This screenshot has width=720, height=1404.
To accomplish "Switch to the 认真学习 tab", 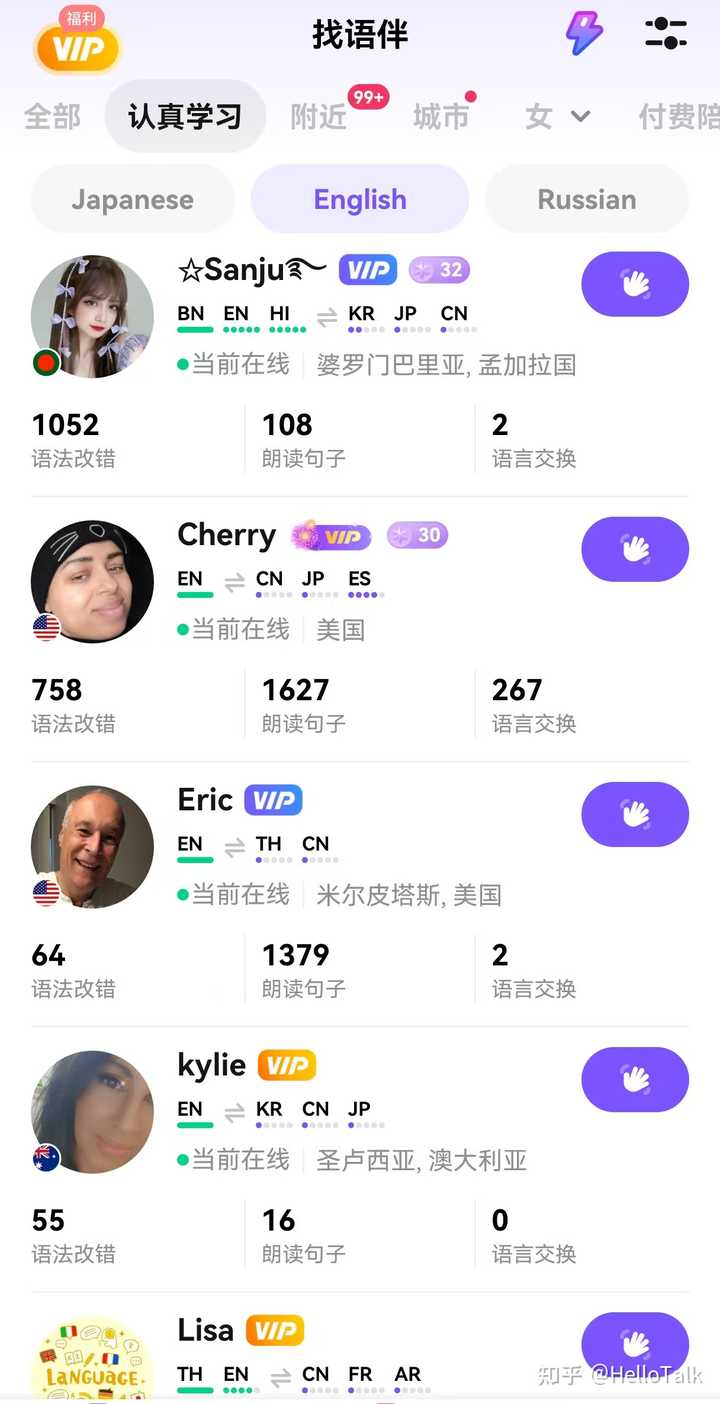I will pos(185,116).
